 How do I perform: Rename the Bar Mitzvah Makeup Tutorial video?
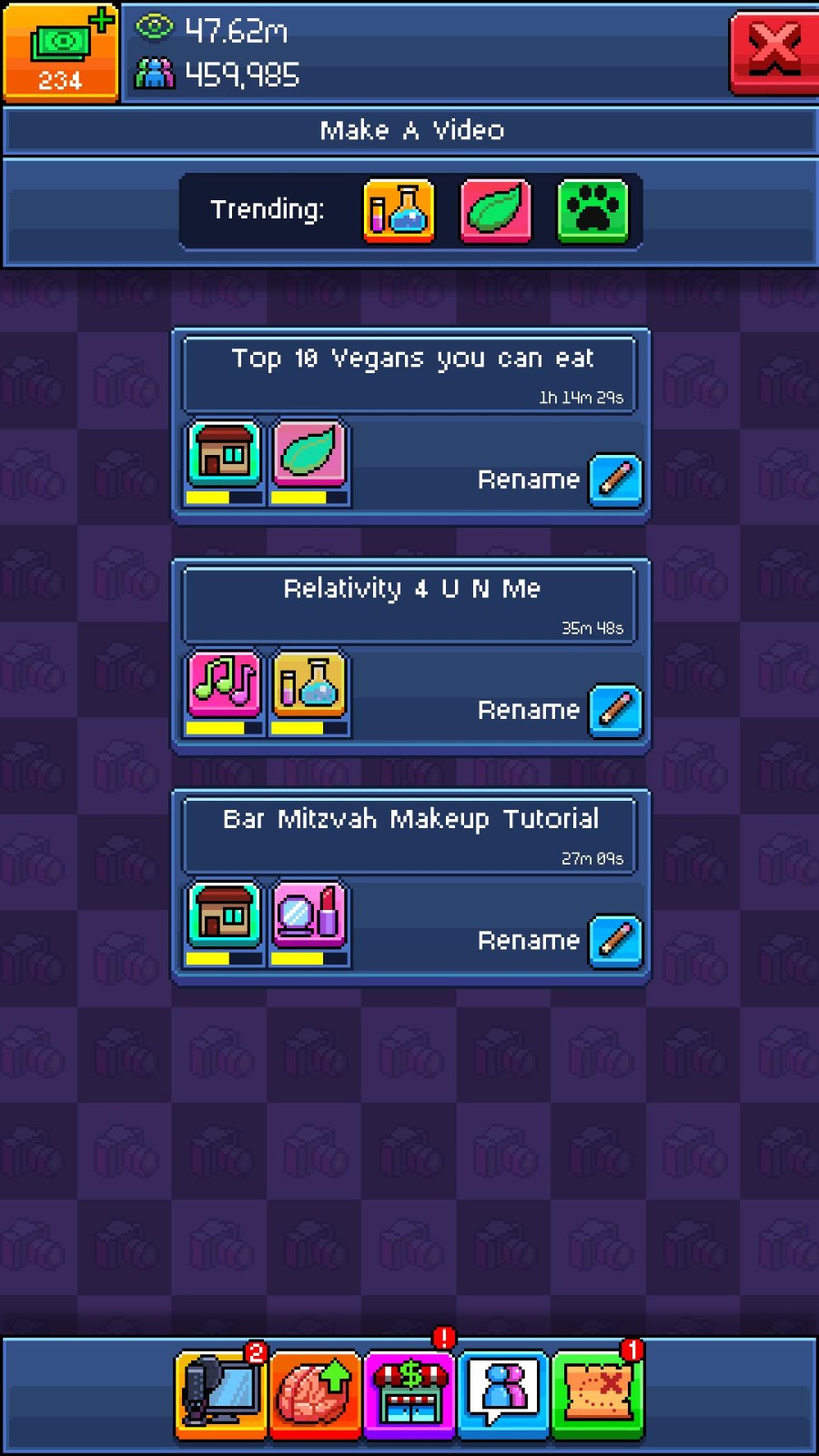[615, 940]
